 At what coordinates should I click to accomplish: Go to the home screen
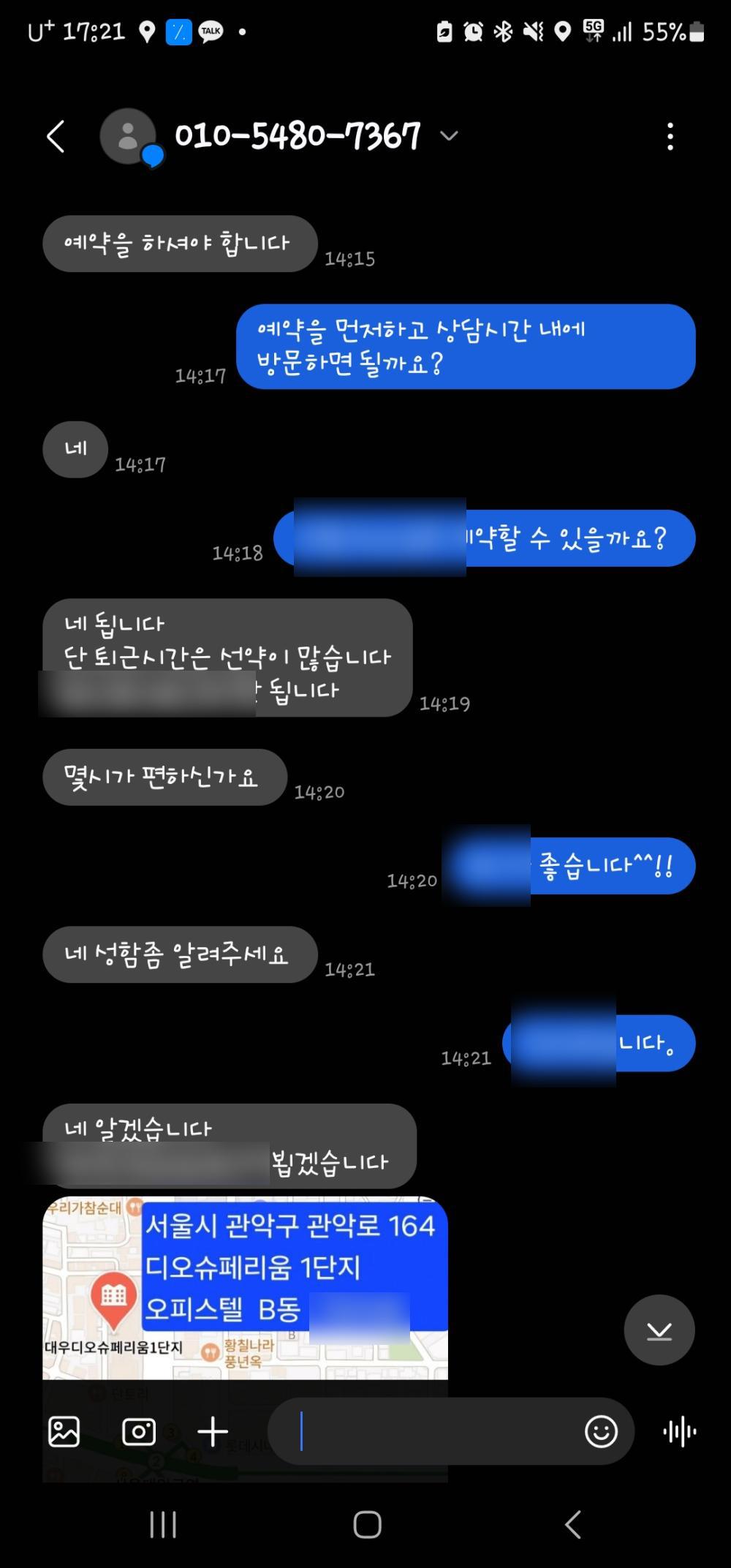click(367, 1525)
